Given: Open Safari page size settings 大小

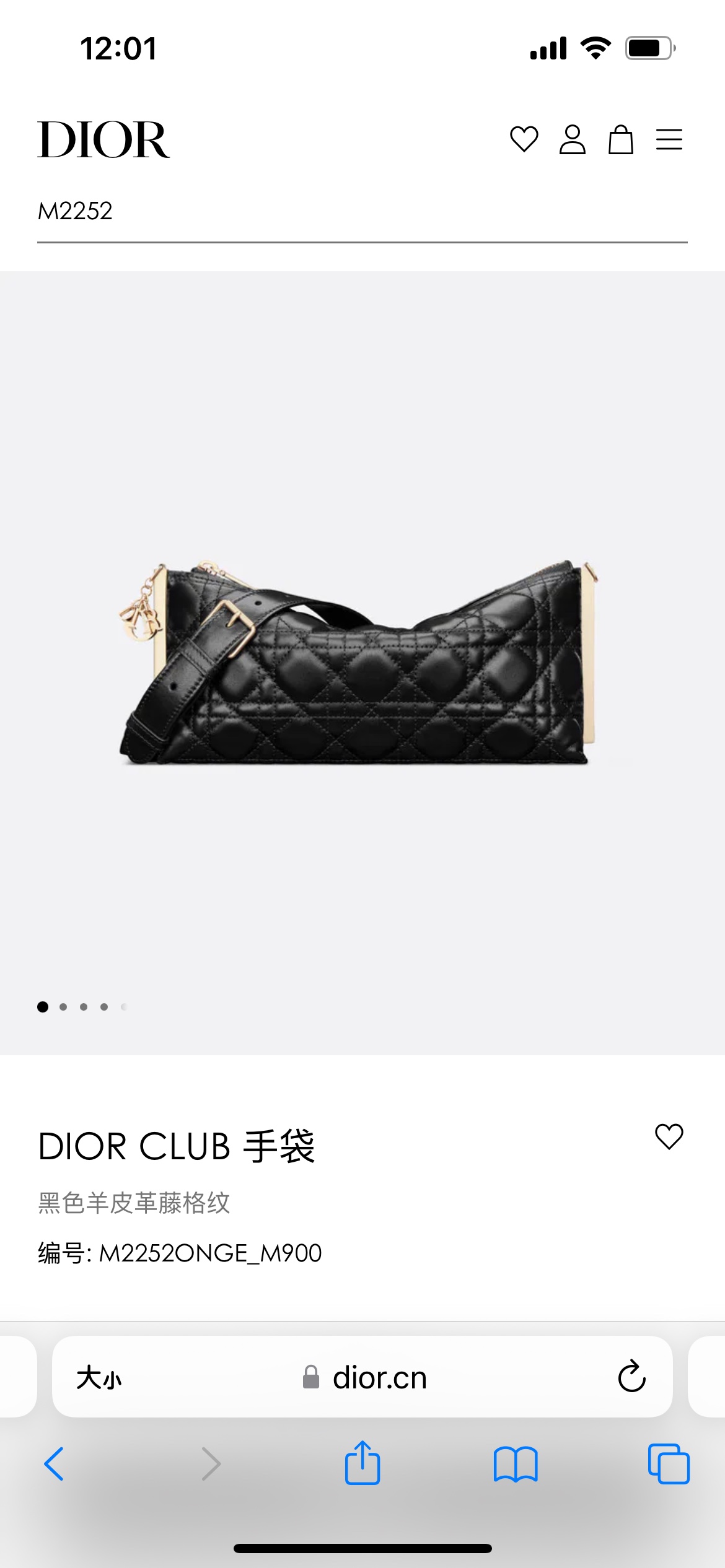Looking at the screenshot, I should [99, 1378].
